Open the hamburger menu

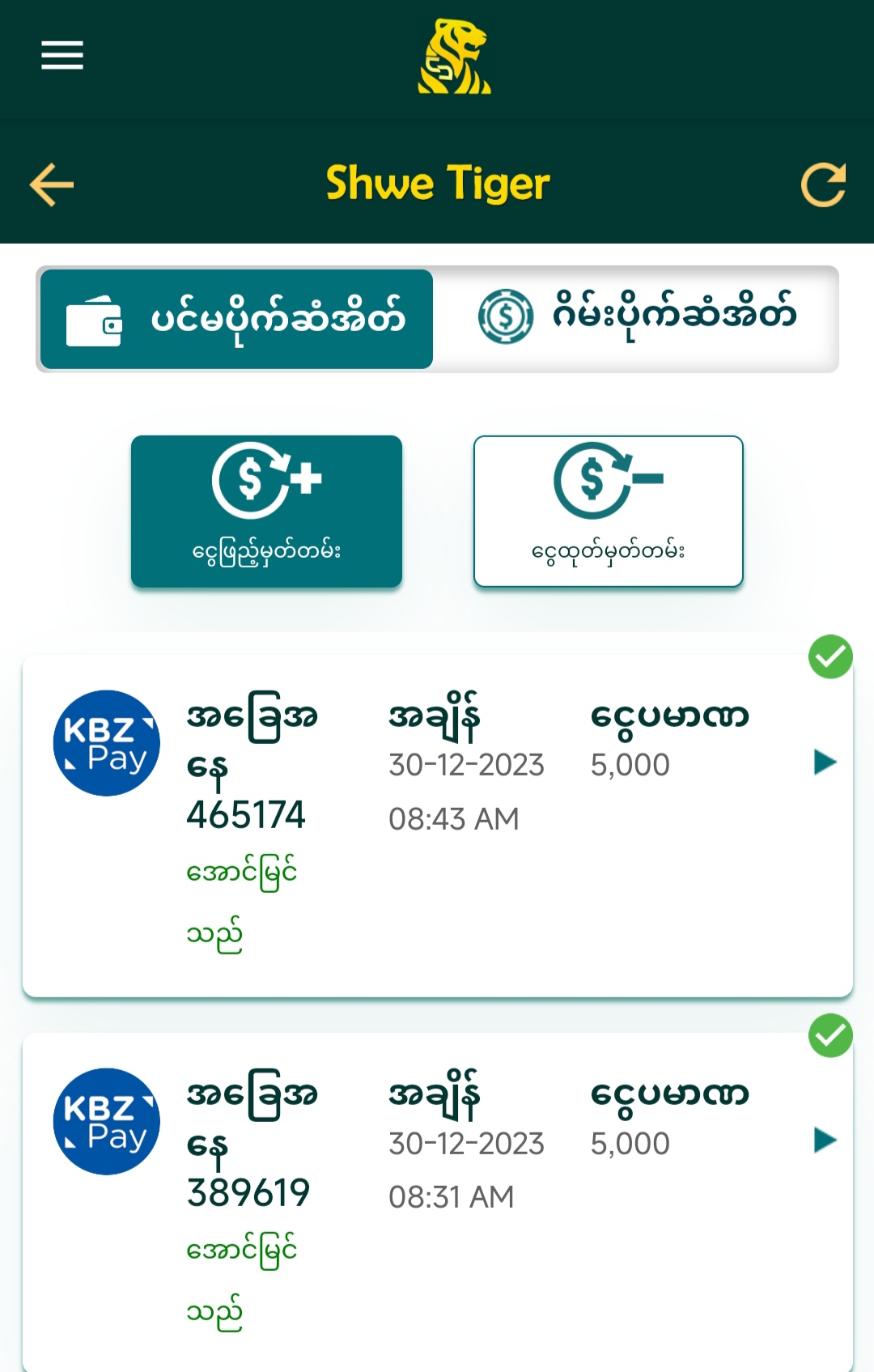[62, 55]
